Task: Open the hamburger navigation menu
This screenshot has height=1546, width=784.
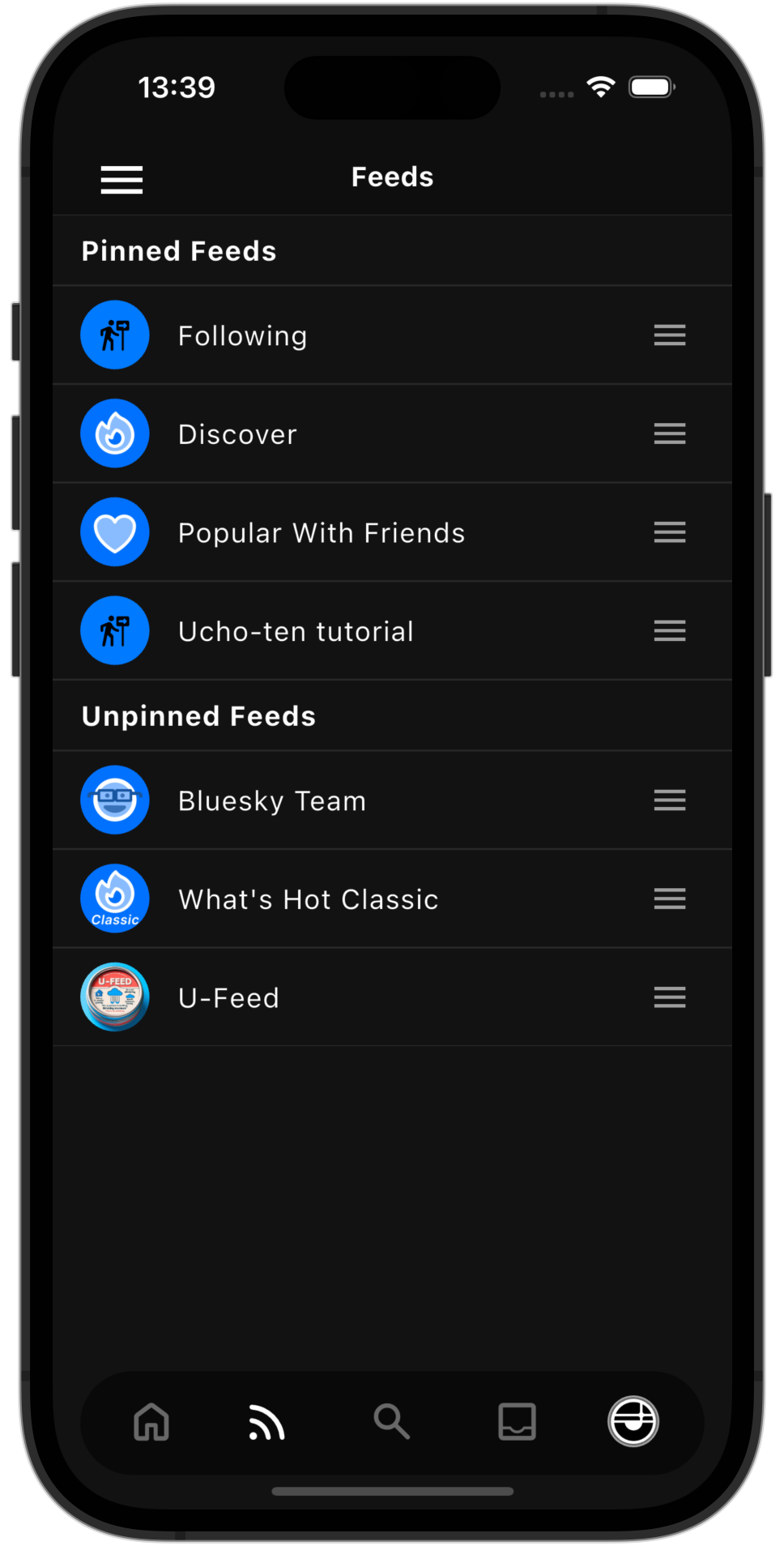Action: click(x=121, y=179)
